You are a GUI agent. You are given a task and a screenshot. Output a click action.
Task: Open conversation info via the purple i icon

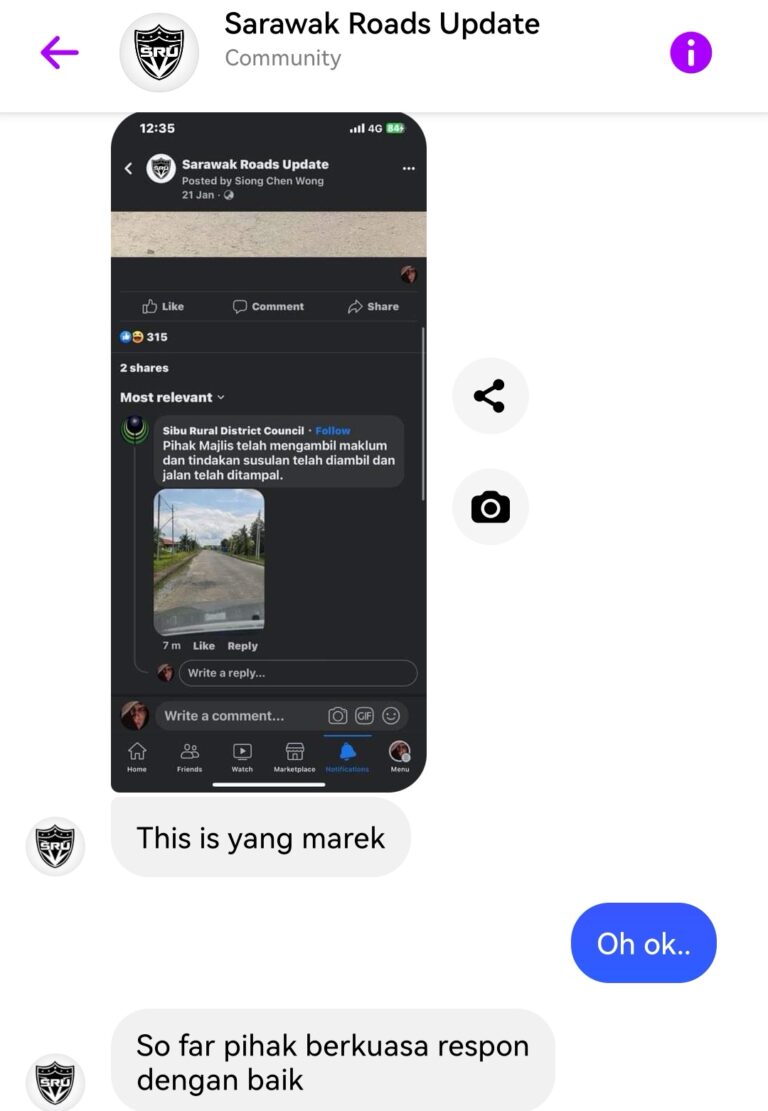pyautogui.click(x=690, y=53)
